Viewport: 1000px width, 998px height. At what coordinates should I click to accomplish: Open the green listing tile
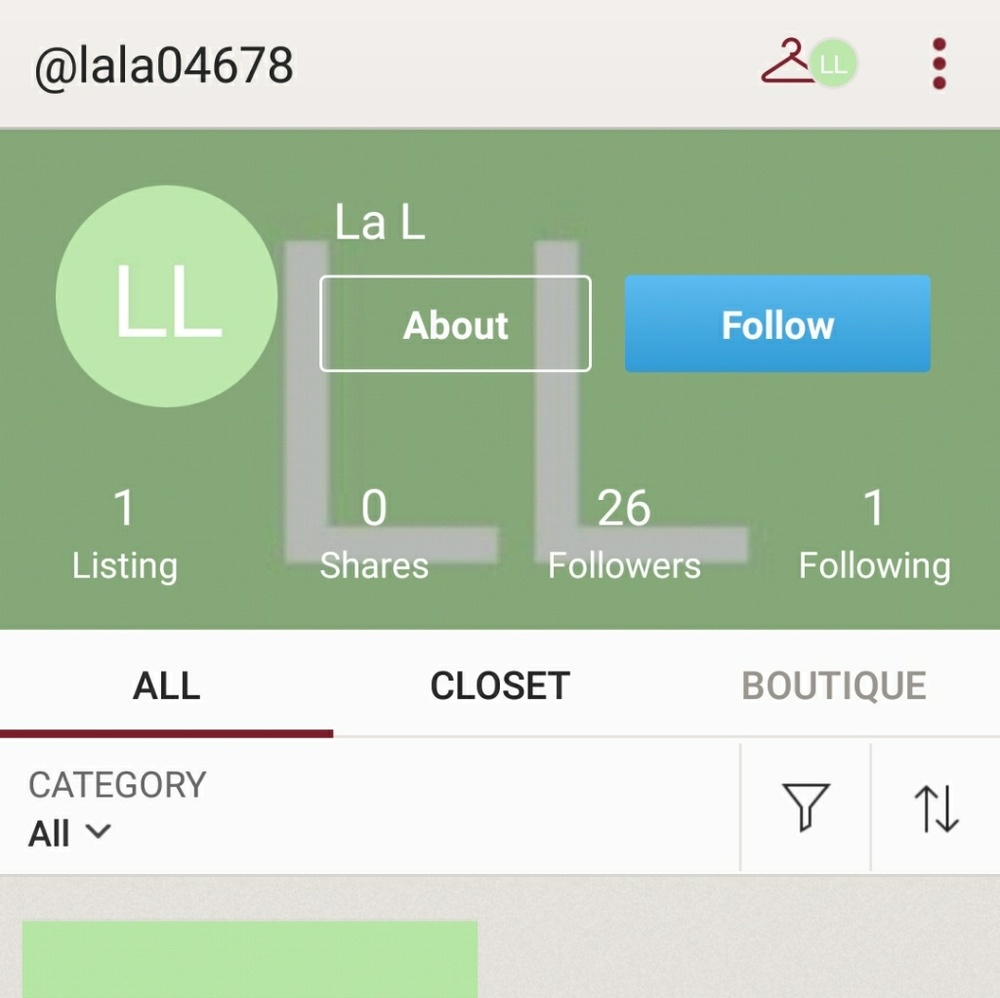249,958
